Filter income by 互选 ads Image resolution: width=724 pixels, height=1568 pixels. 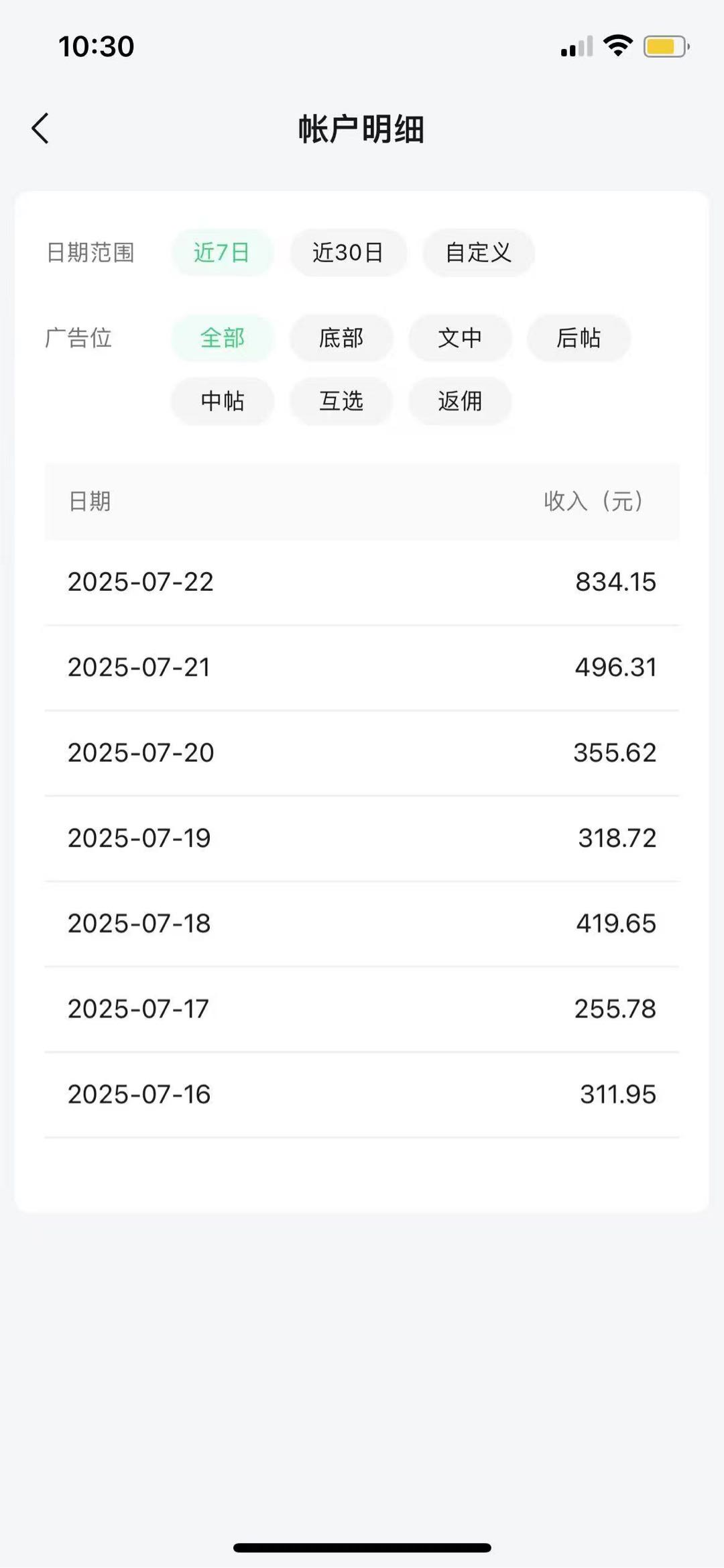coord(341,401)
